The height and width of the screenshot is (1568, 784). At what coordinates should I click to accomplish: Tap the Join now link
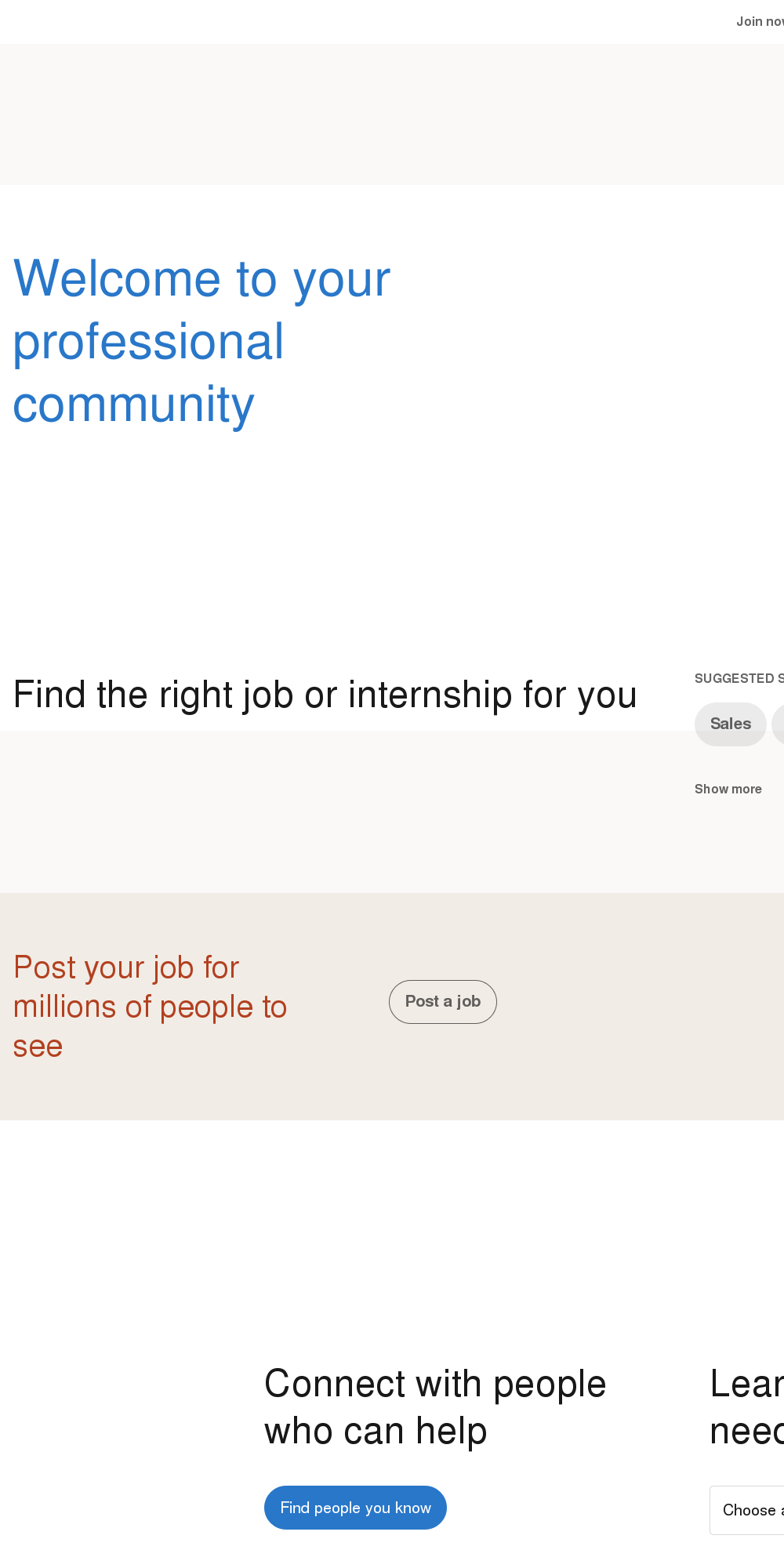click(760, 21)
